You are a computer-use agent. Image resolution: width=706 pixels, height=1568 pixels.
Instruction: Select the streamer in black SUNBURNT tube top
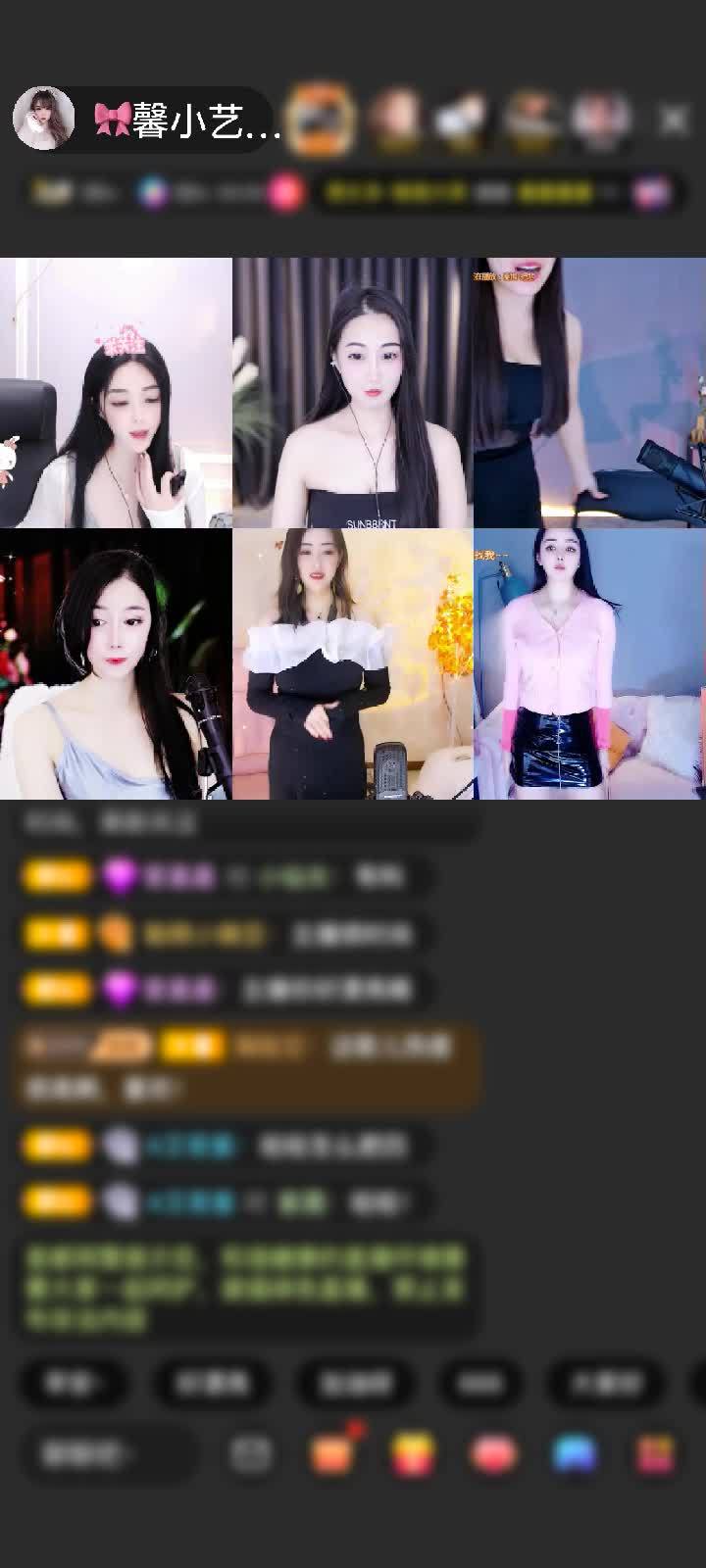(352, 393)
